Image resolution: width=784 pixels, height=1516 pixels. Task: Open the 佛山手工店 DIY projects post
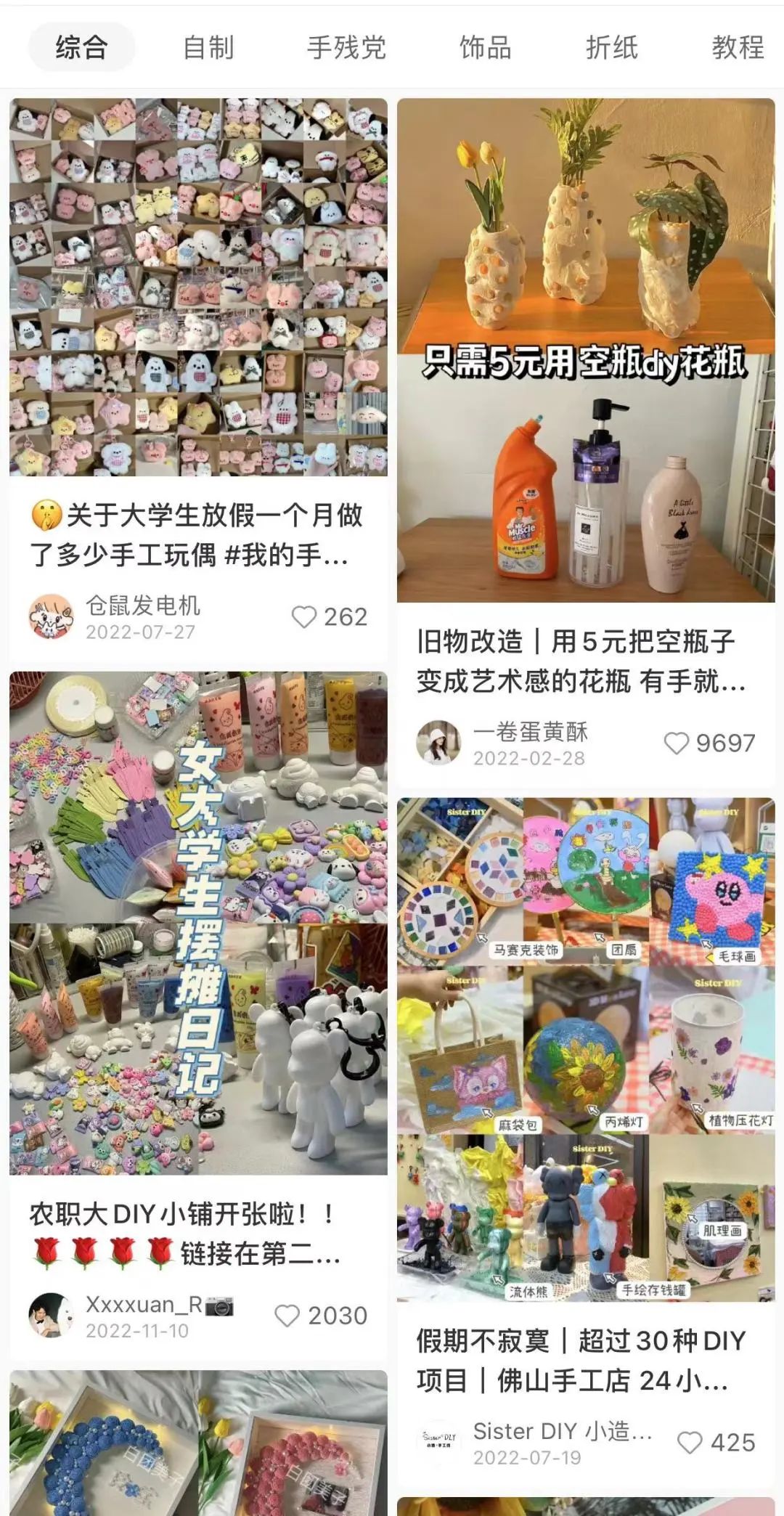pos(586,1049)
